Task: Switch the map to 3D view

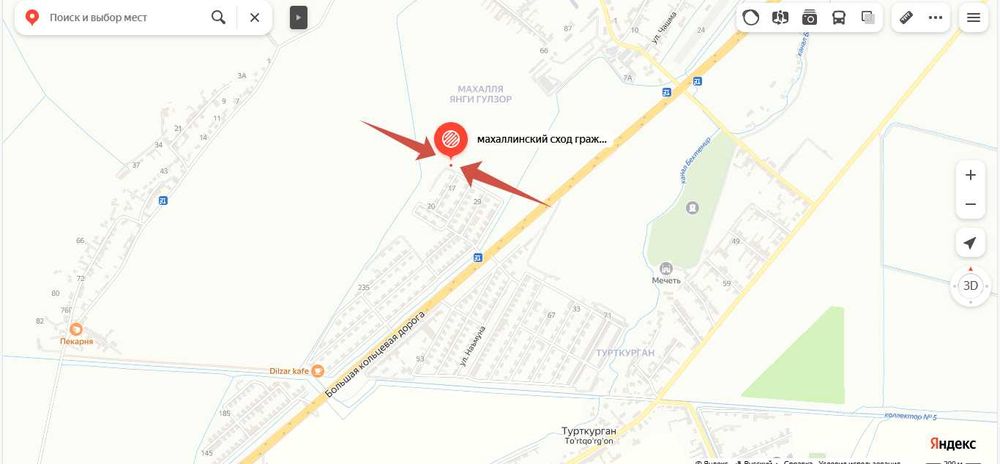Action: 970,285
